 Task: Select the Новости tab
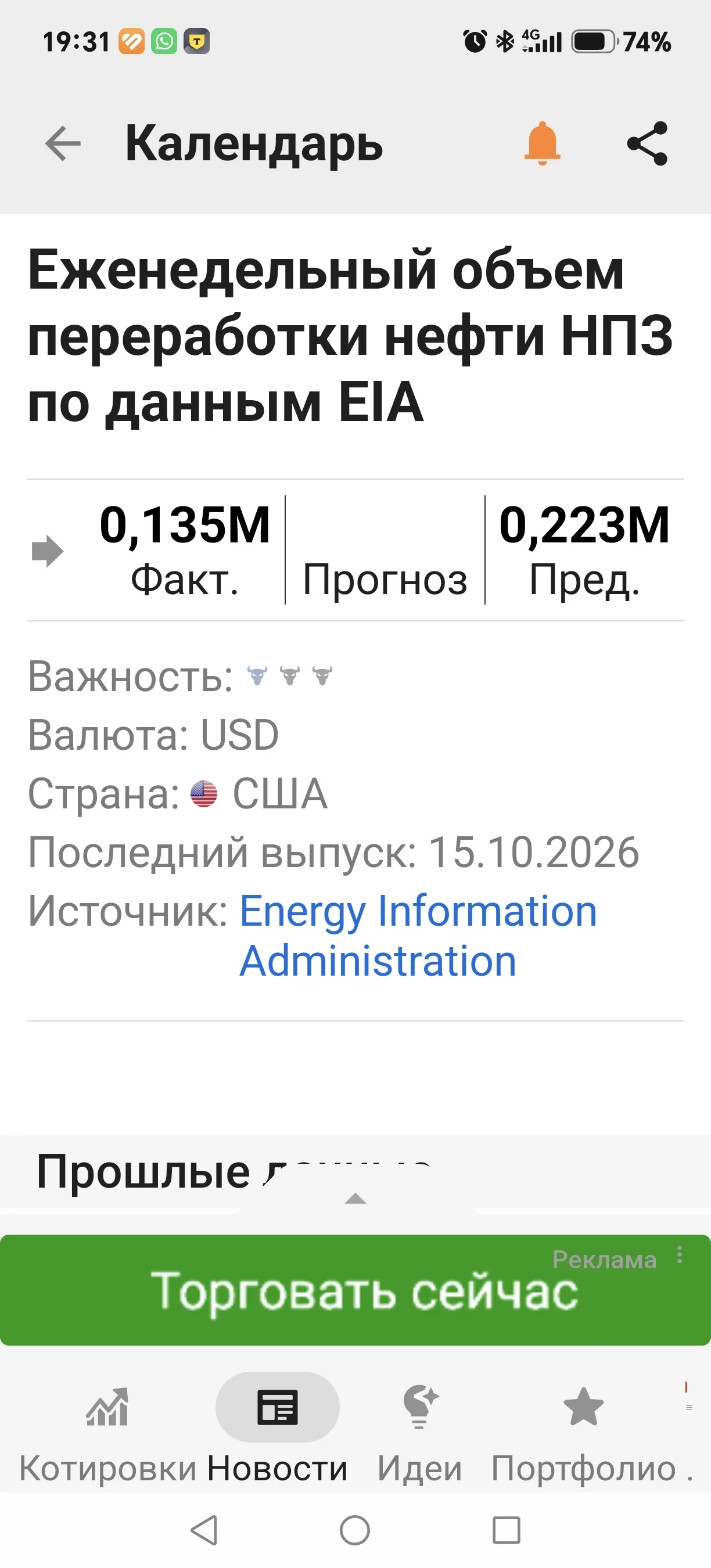click(x=278, y=1436)
